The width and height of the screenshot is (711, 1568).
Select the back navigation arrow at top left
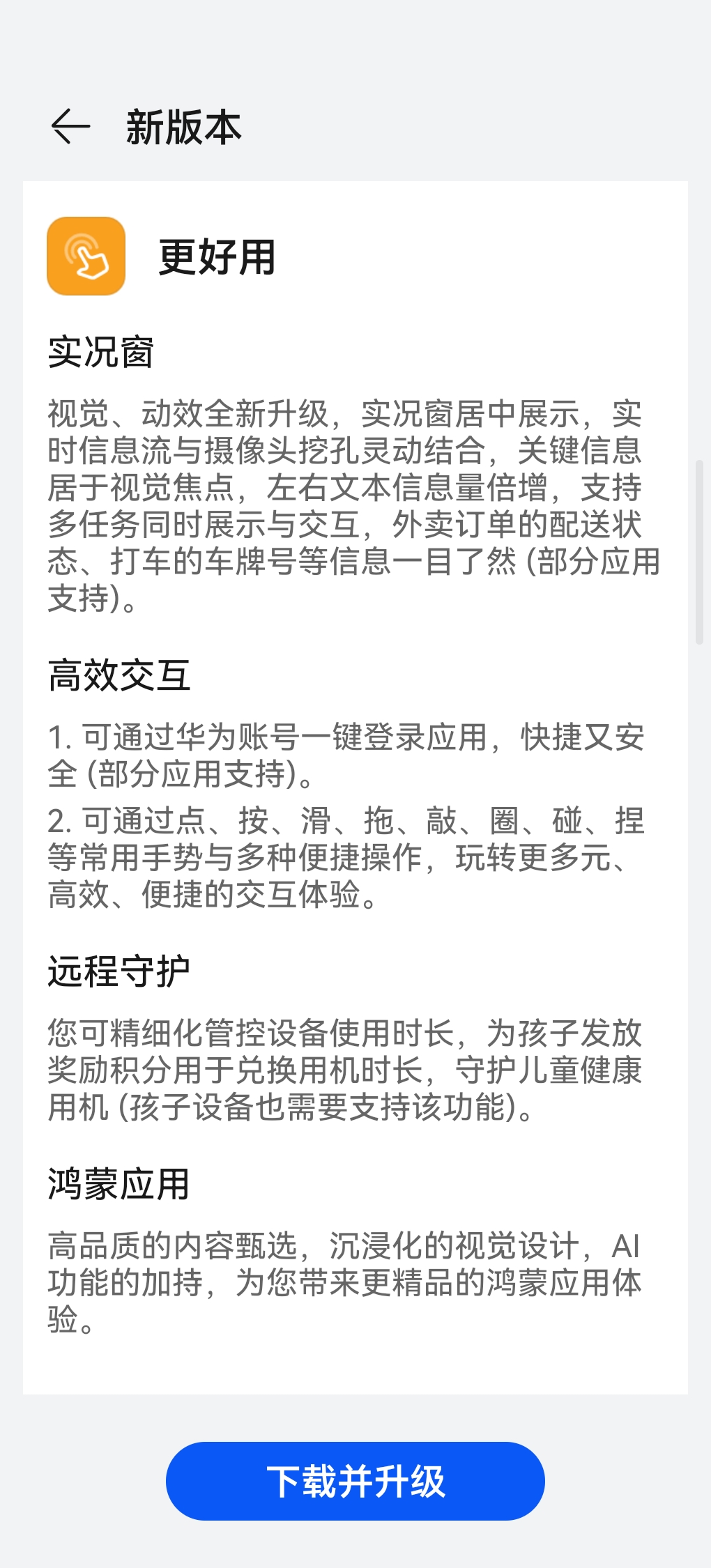[x=69, y=126]
